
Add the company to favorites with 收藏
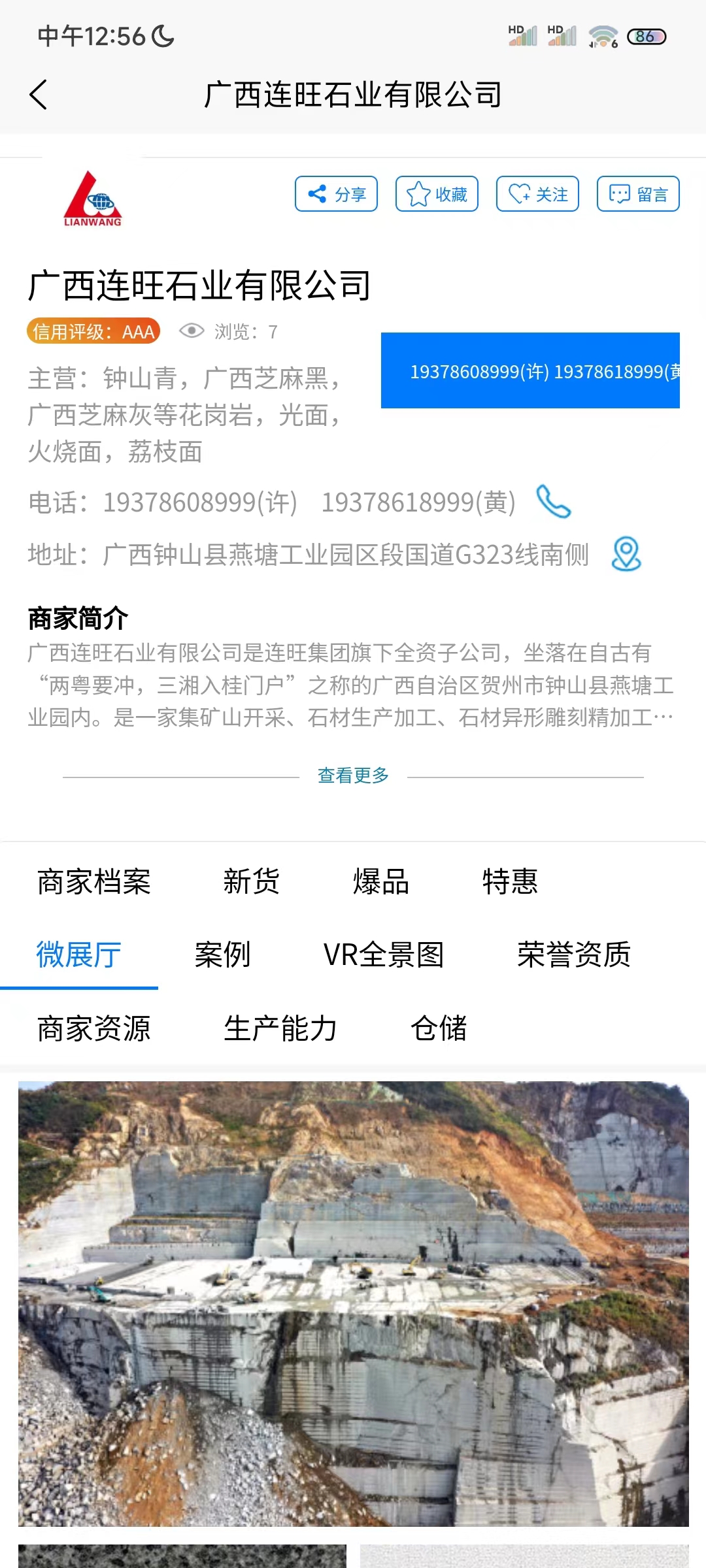point(437,194)
